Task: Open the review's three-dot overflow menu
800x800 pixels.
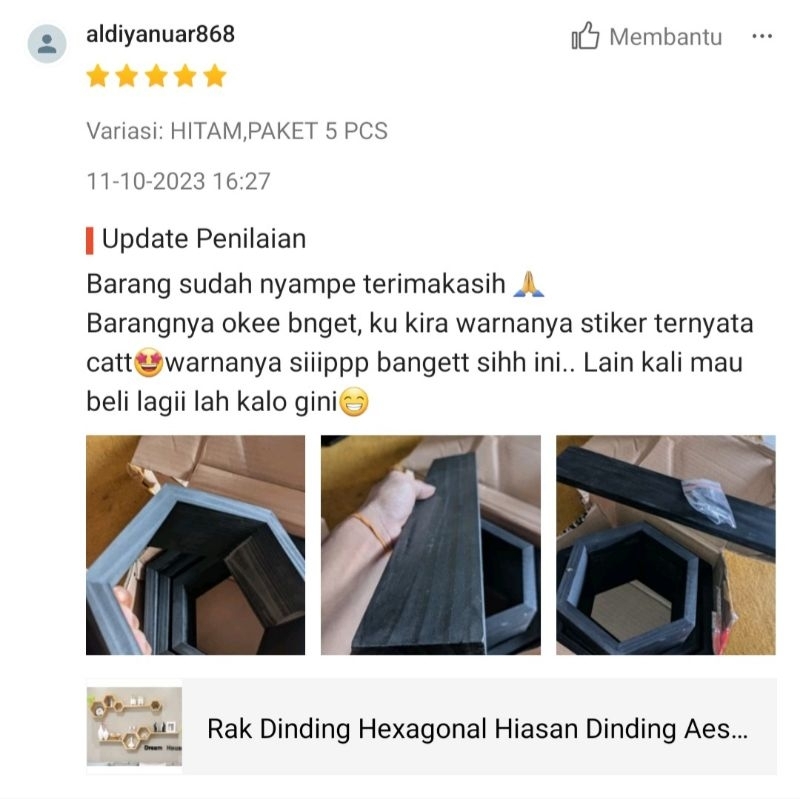Action: (762, 37)
